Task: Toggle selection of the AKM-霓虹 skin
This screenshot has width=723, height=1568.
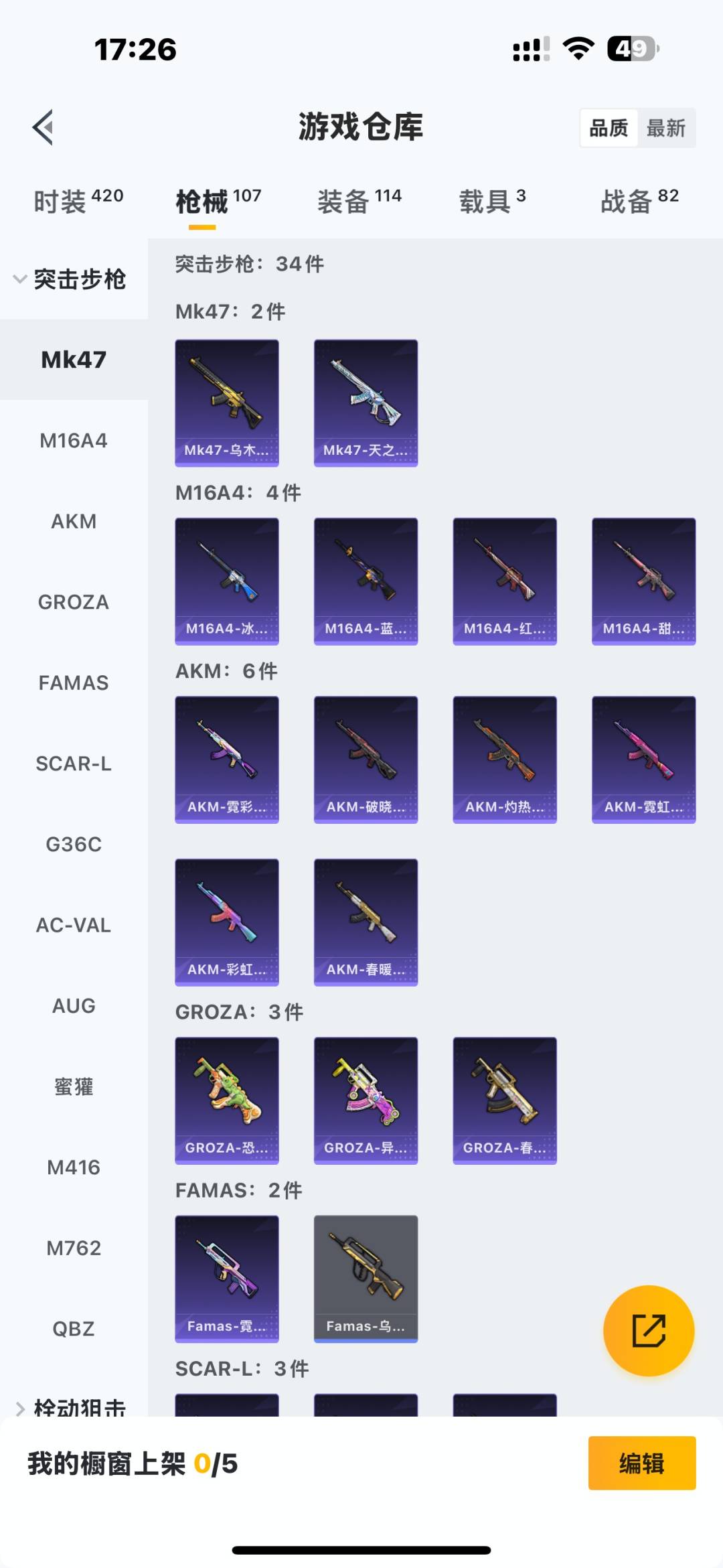Action: coord(643,758)
